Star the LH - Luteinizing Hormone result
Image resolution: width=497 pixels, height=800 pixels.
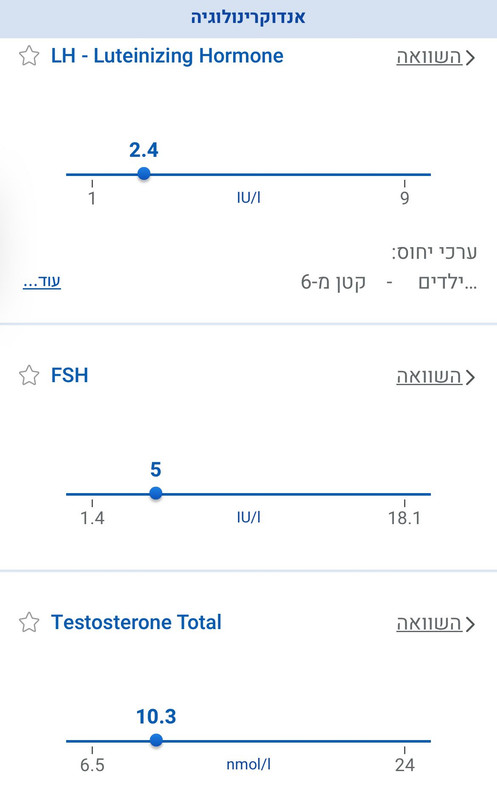pyautogui.click(x=29, y=56)
